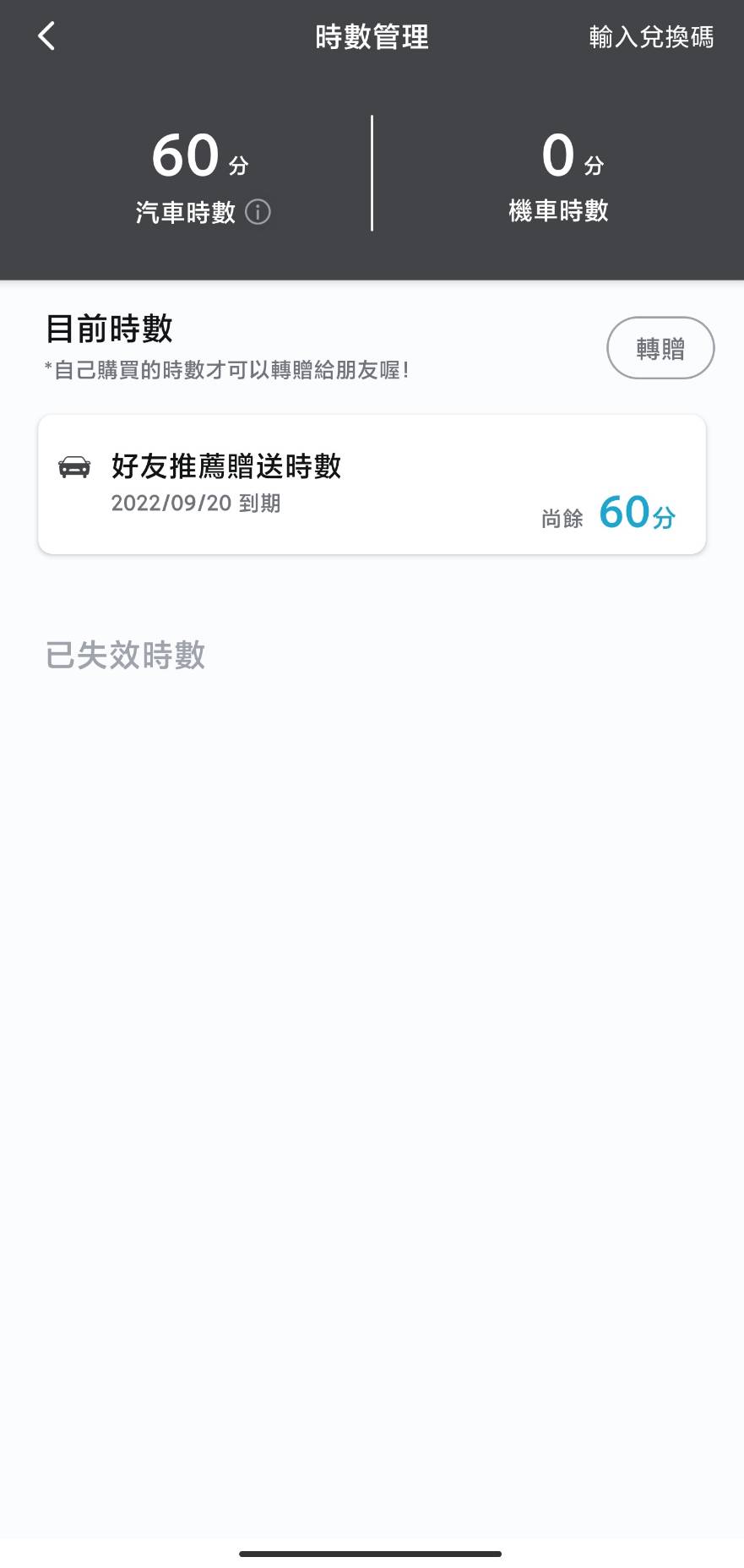Tap the 轉贈 button
This screenshot has height=1568, width=744.
tap(660, 348)
